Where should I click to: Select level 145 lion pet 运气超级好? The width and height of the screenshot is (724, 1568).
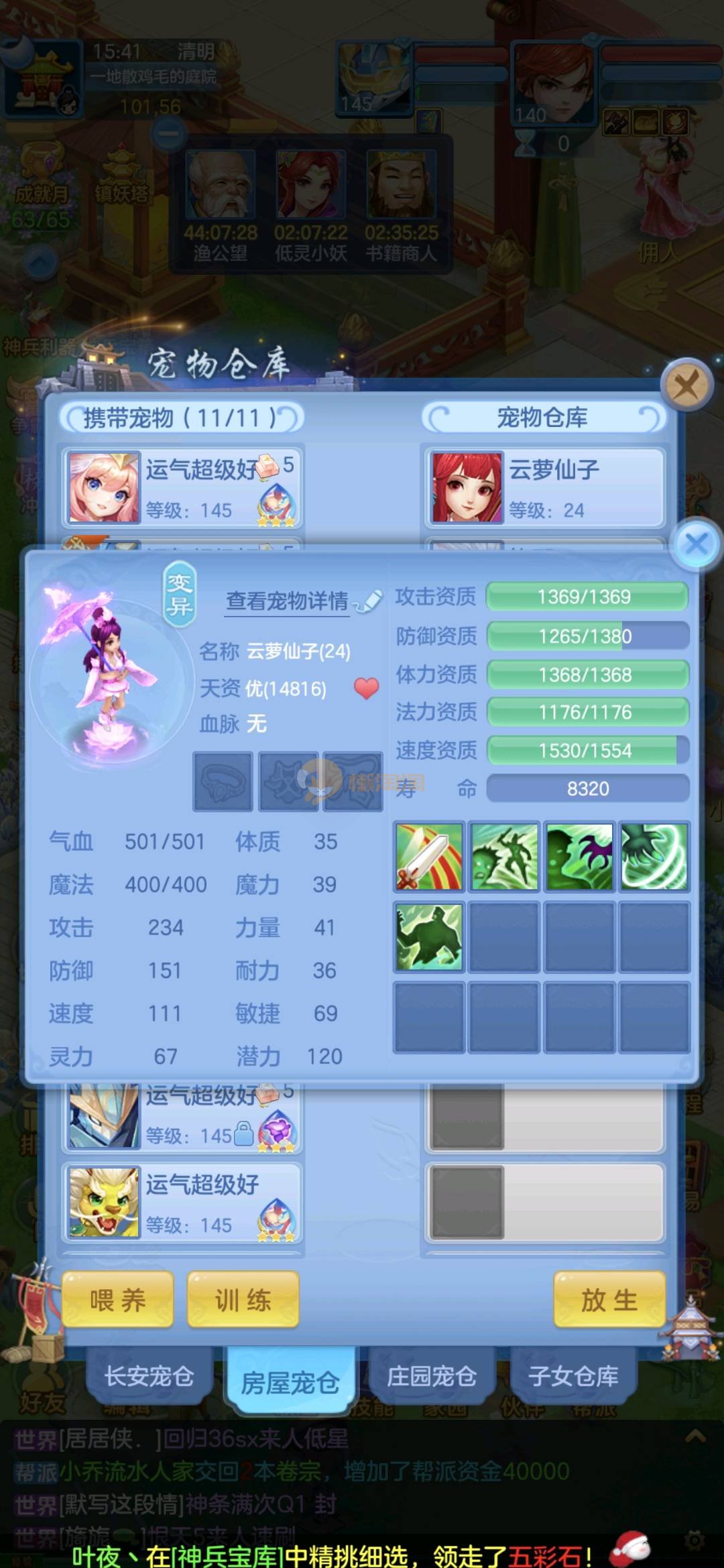tap(182, 1203)
